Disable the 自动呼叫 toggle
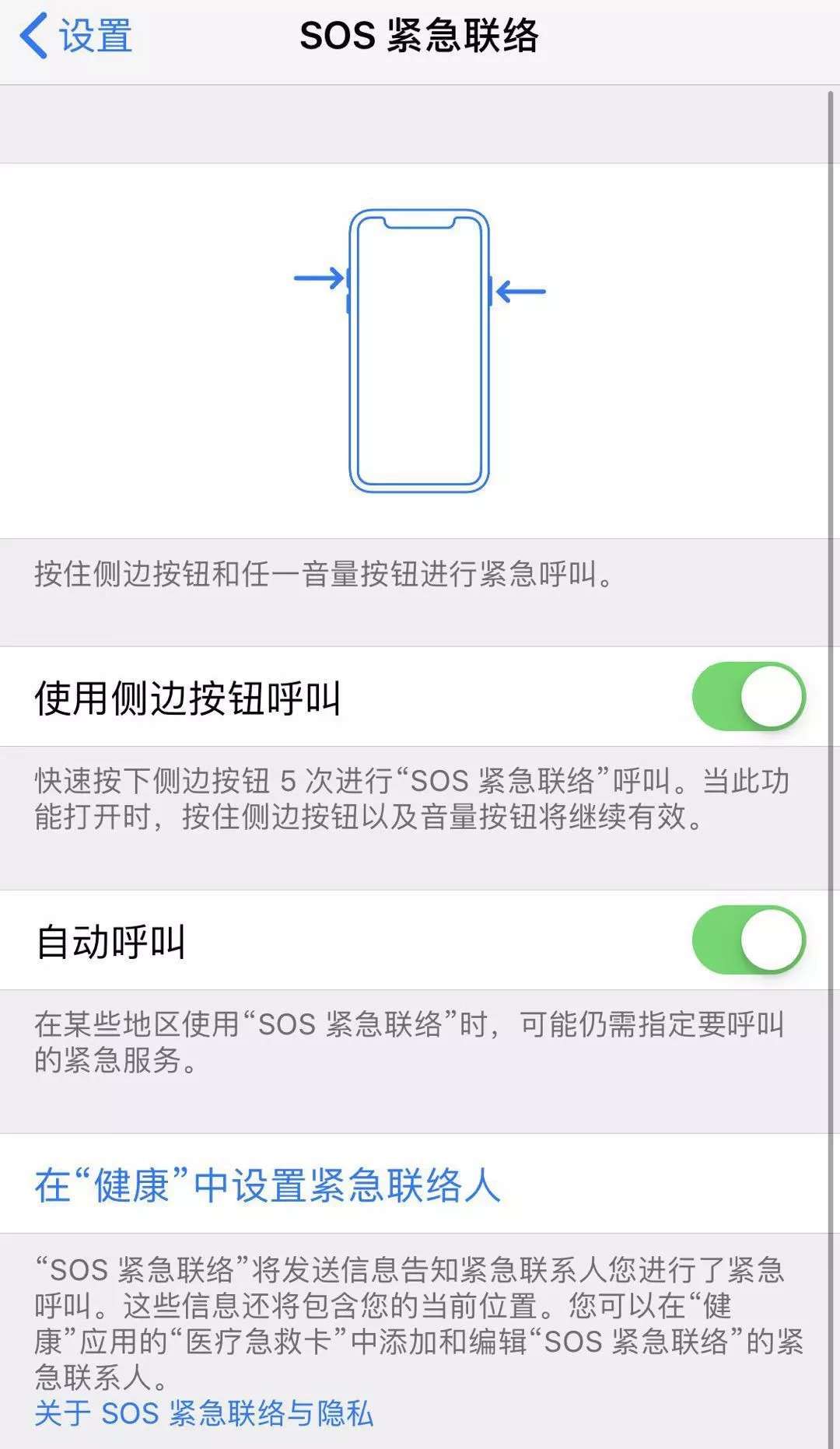The image size is (840, 1449). [x=748, y=940]
